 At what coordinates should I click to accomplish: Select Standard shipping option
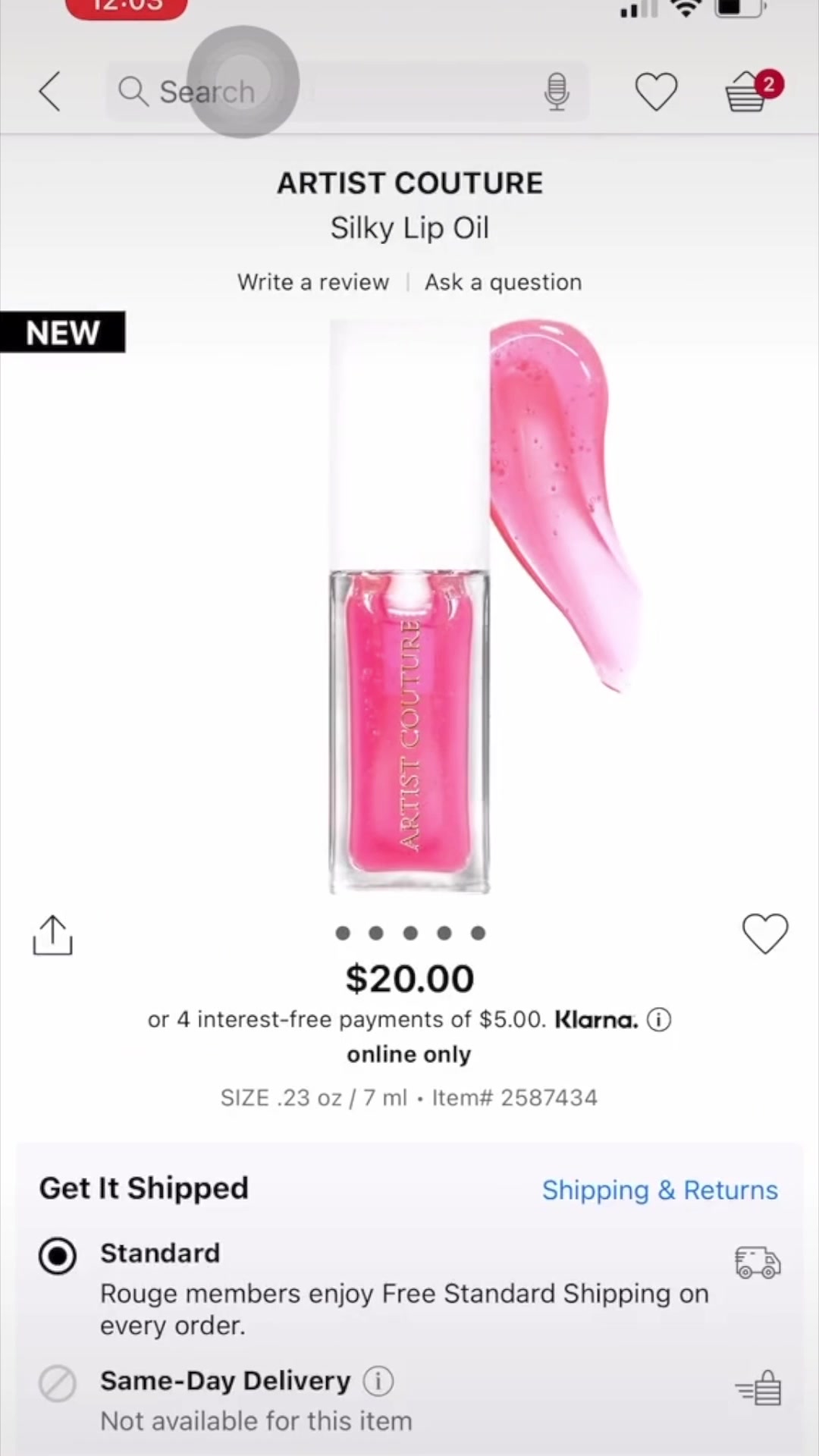(58, 1256)
